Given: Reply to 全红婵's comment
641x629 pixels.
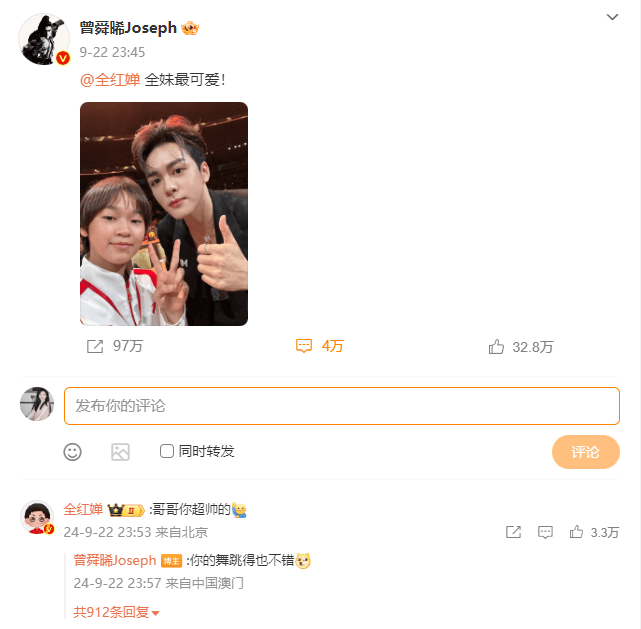Looking at the screenshot, I should click(x=545, y=532).
